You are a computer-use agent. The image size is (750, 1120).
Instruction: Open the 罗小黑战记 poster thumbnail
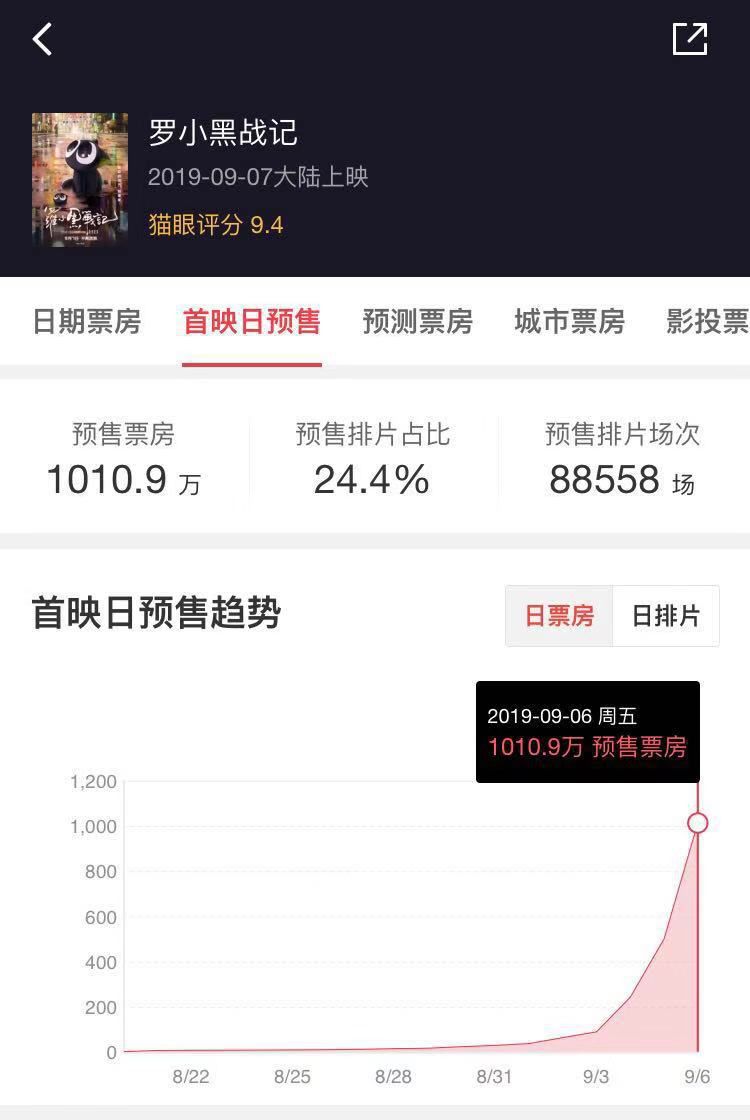click(80, 180)
